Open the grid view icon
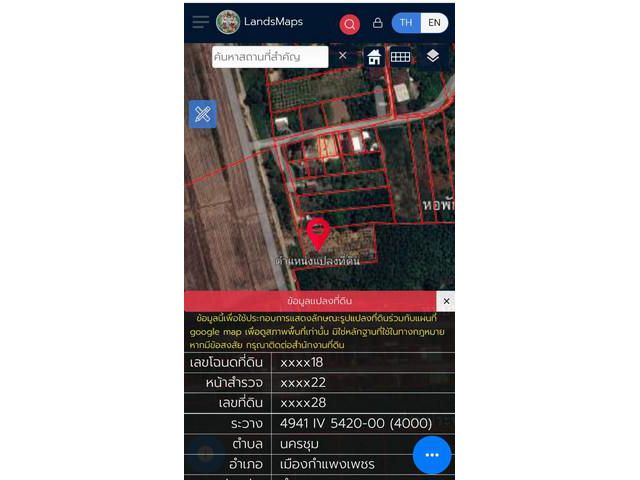Viewport: 640px width, 480px height. pos(400,57)
